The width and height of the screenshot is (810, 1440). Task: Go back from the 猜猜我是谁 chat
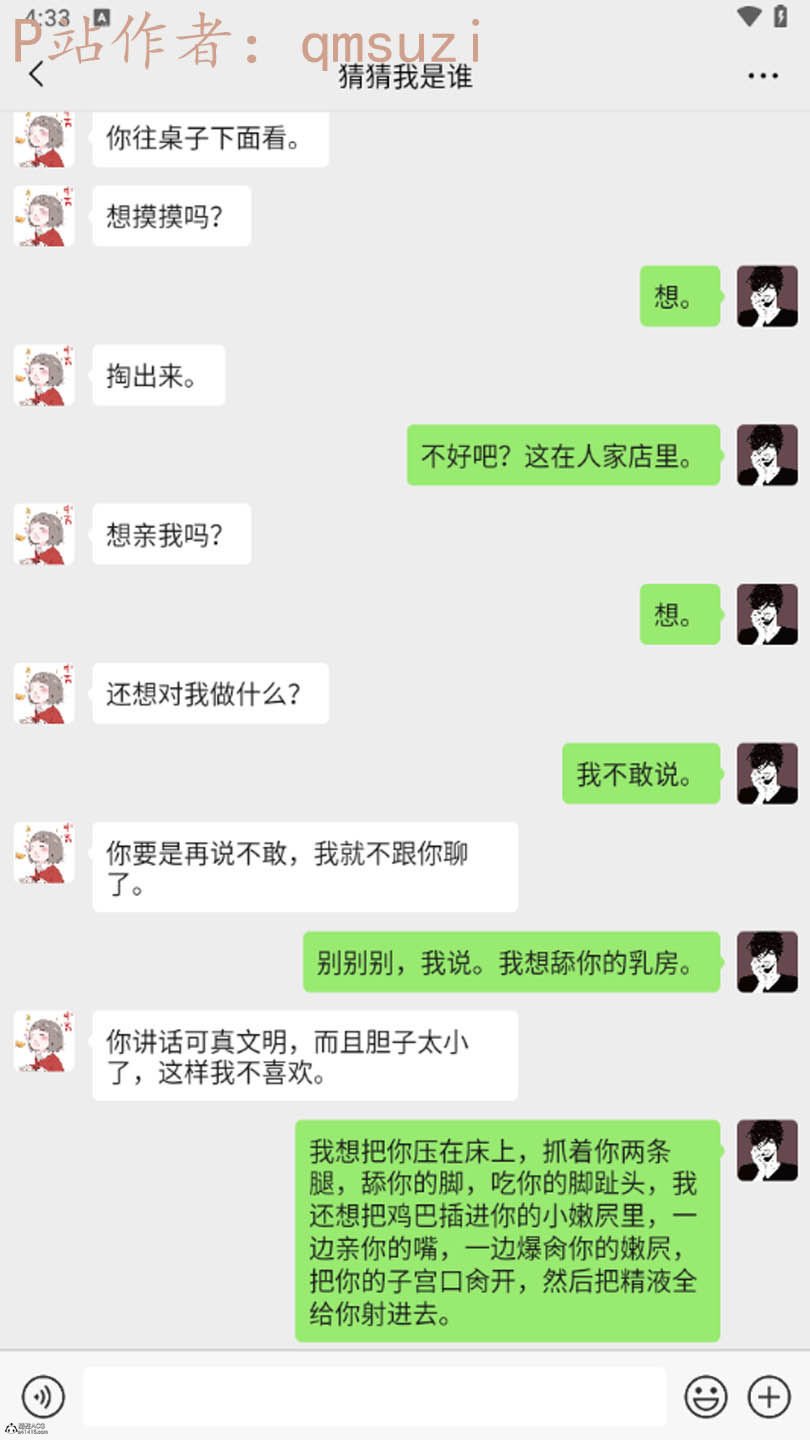37,74
